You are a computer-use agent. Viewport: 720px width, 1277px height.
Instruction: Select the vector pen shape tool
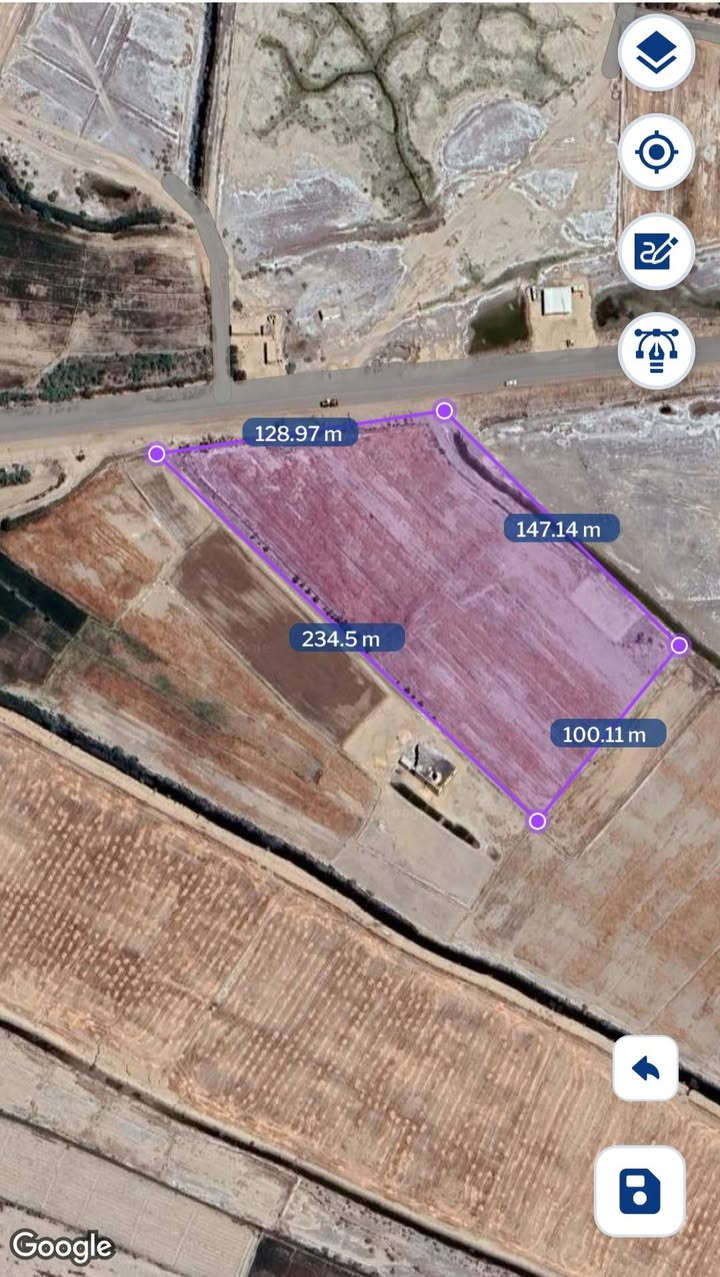[656, 350]
